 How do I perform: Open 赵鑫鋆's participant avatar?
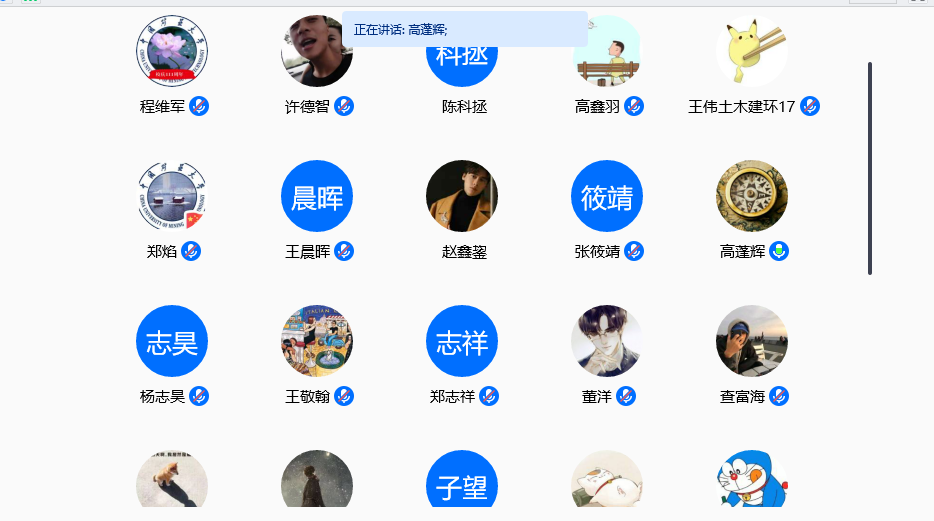[x=462, y=196]
